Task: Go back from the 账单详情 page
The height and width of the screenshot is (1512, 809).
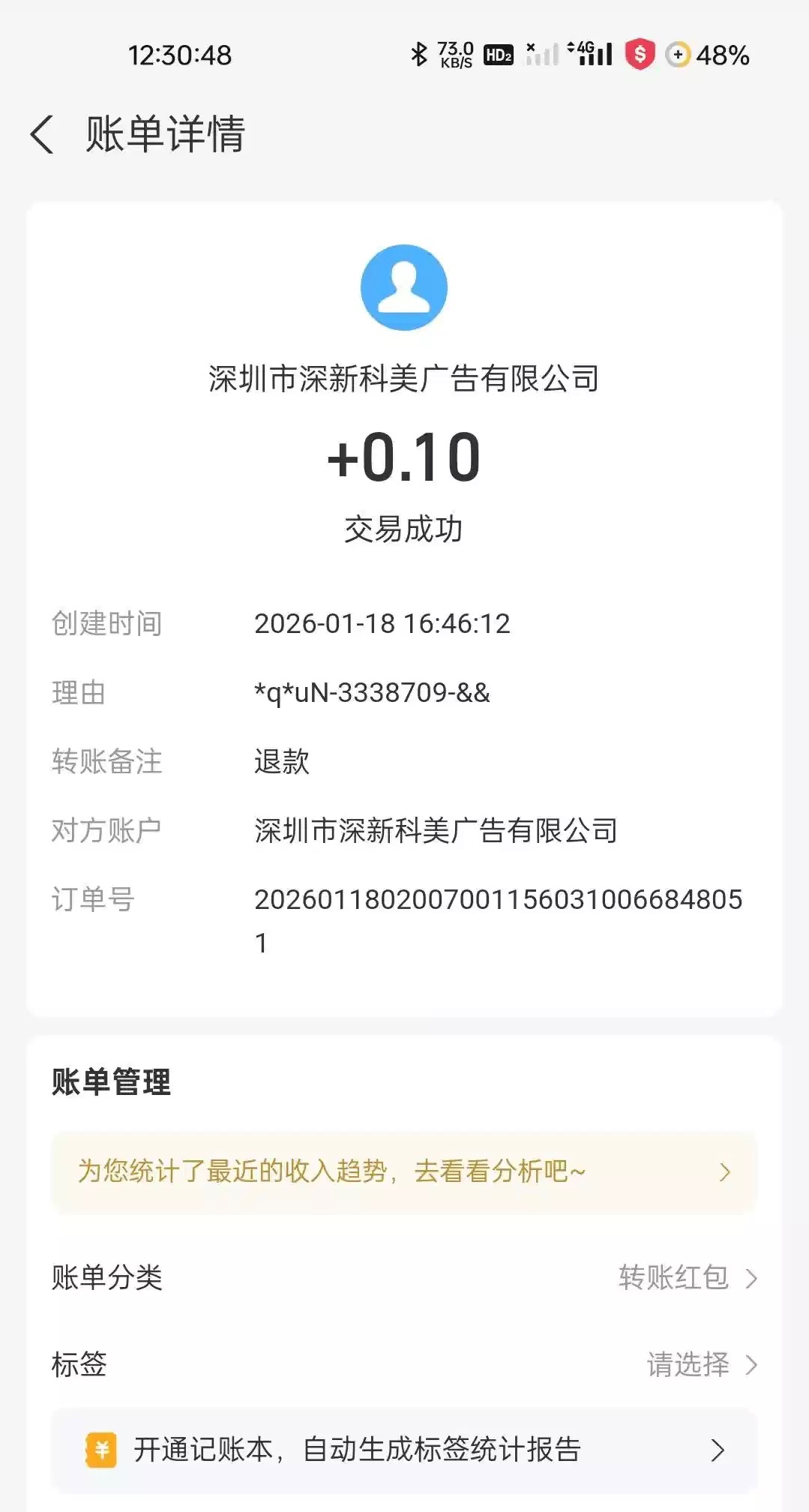Action: [43, 135]
